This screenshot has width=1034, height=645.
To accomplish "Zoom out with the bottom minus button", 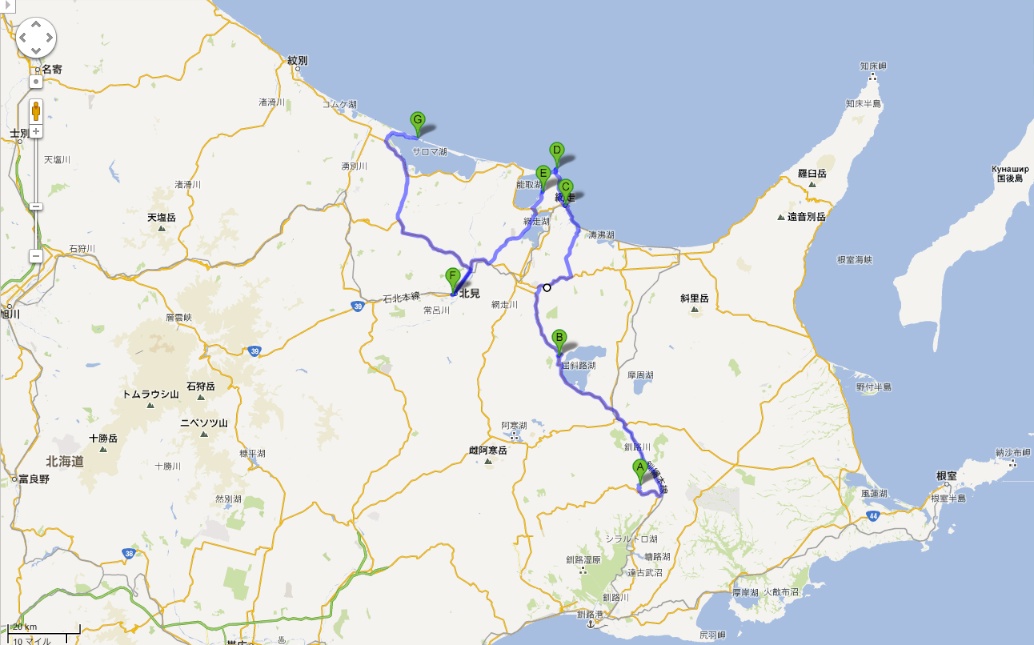I will (x=36, y=256).
